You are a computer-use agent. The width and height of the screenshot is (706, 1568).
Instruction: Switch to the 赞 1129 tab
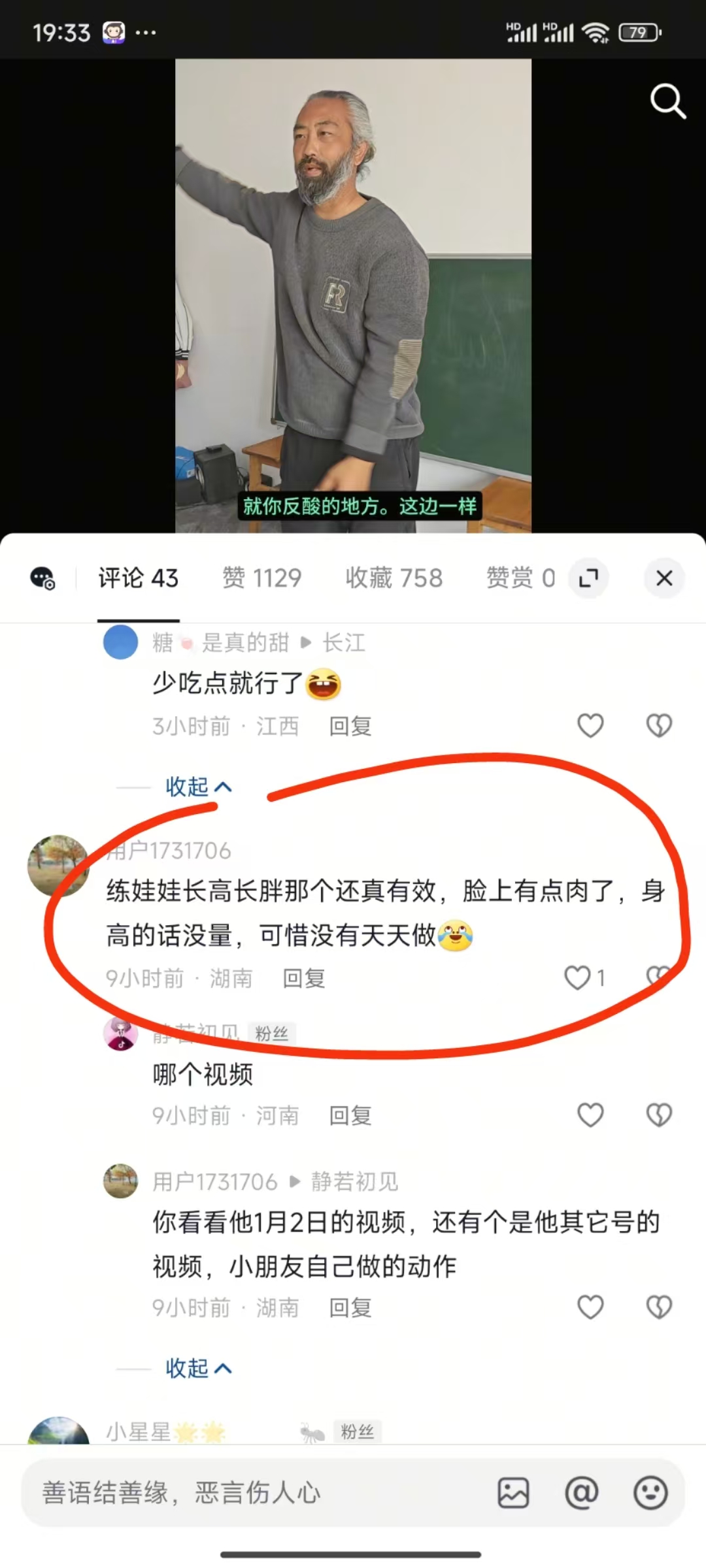(x=261, y=578)
